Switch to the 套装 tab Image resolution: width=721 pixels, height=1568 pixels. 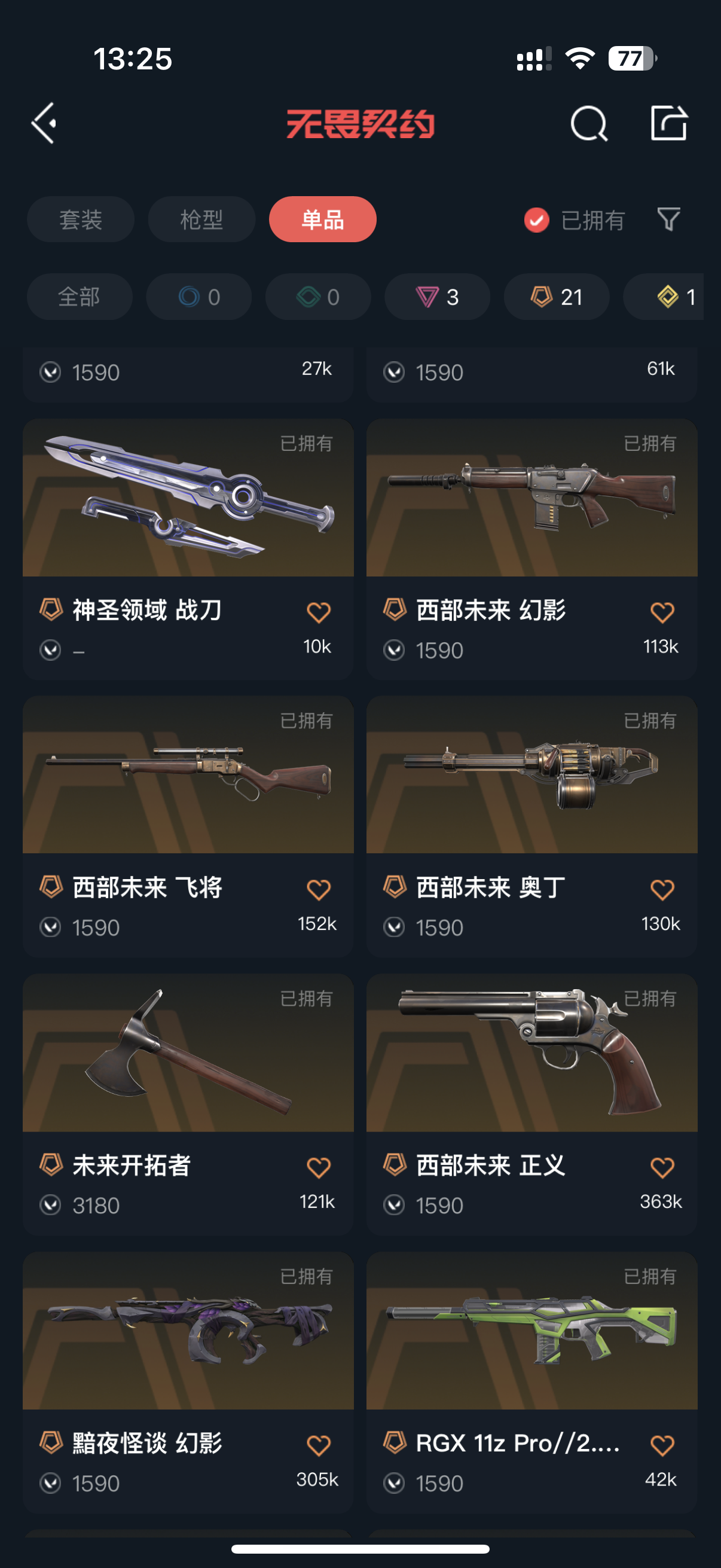tap(80, 219)
